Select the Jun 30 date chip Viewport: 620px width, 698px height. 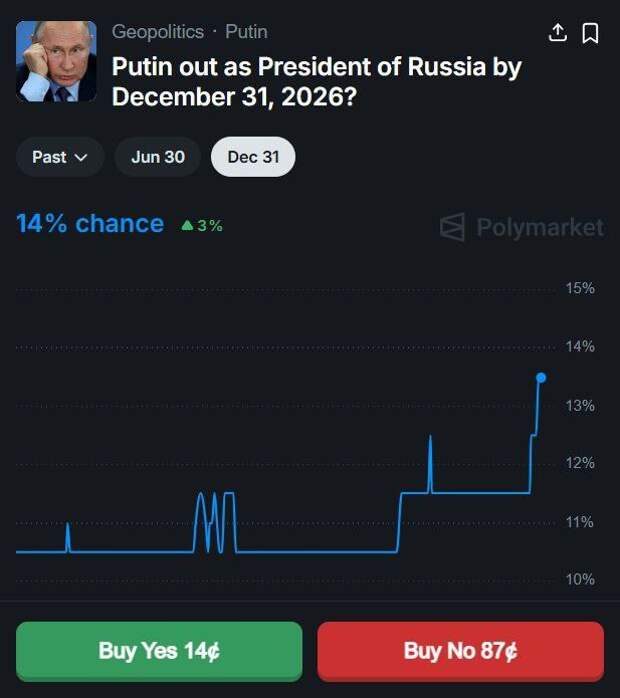point(158,157)
